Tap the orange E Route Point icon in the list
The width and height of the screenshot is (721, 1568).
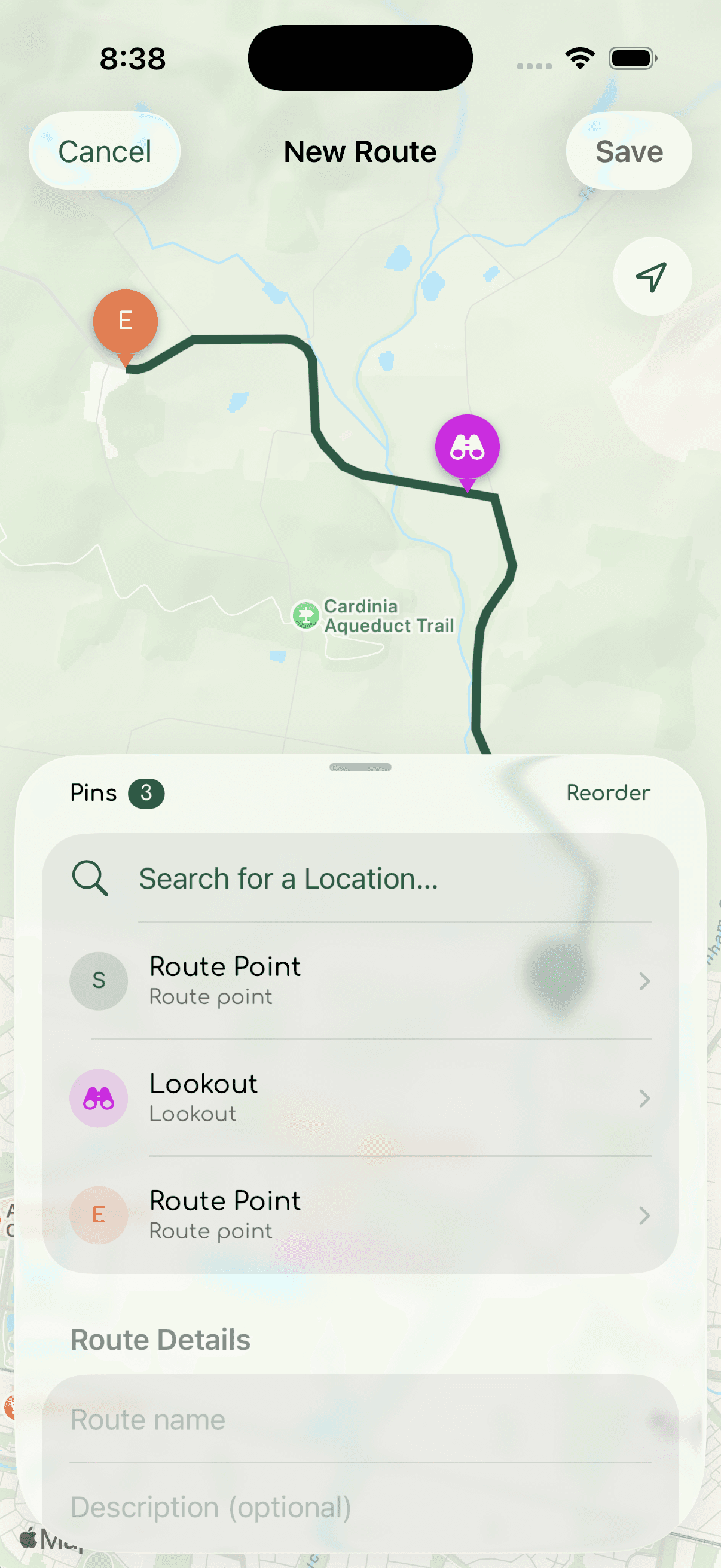(x=99, y=1215)
